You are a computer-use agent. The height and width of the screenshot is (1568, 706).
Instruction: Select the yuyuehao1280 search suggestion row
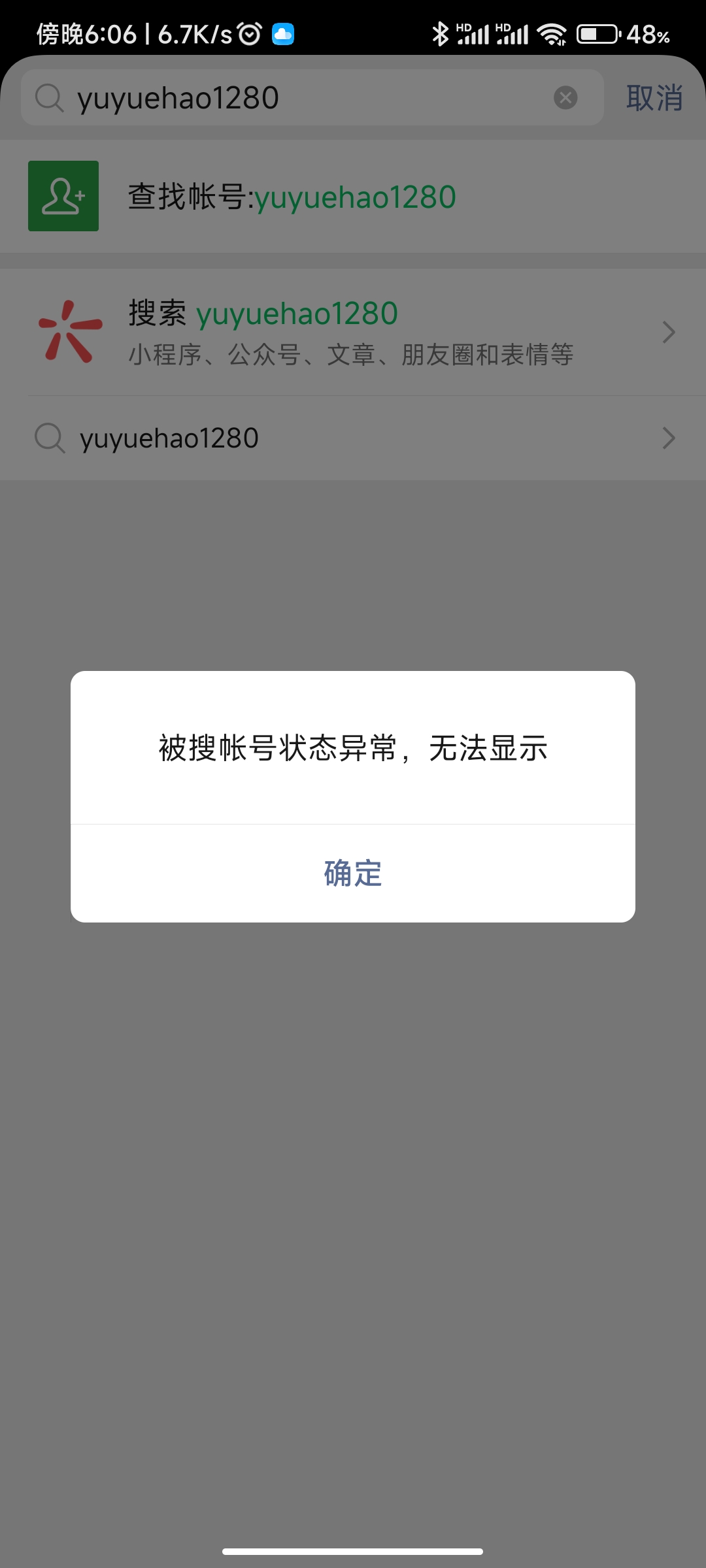[353, 438]
